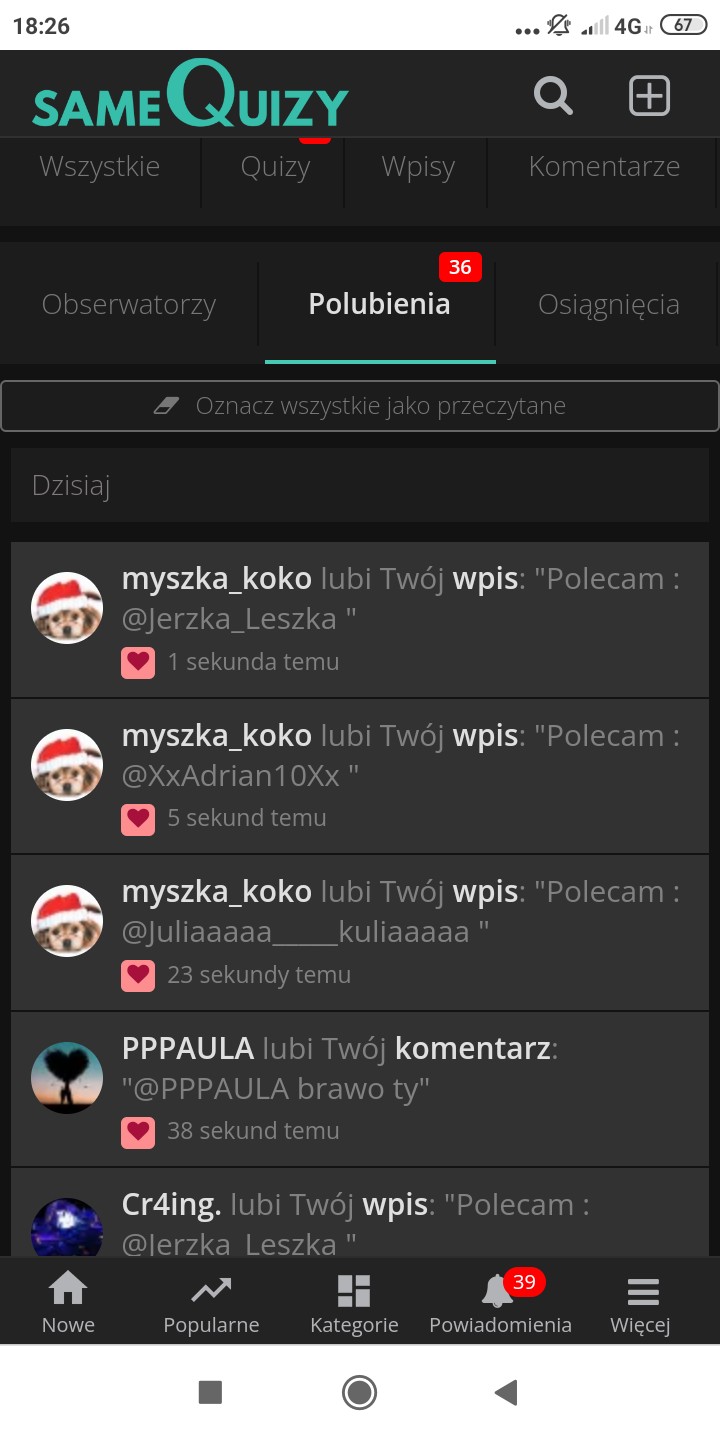Image resolution: width=720 pixels, height=1440 pixels.
Task: Open the Popularne tab
Action: (x=211, y=1303)
